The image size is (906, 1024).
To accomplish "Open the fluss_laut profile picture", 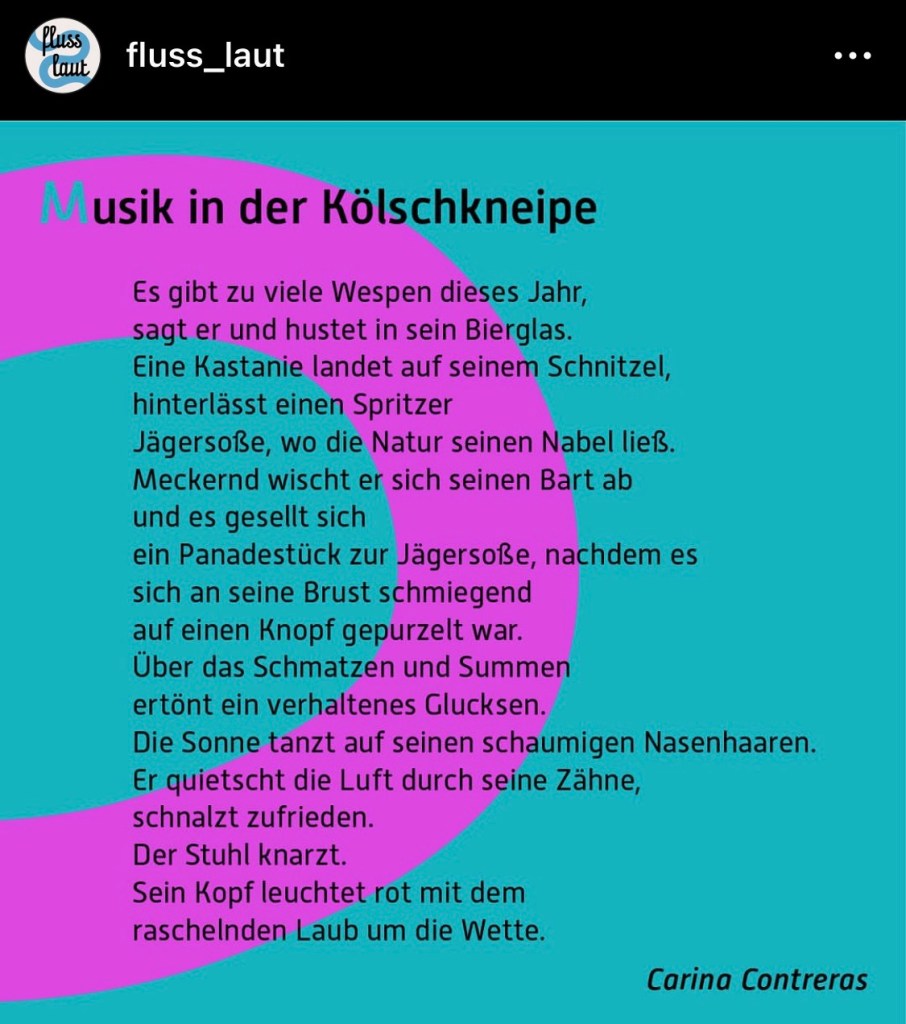I will [x=62, y=56].
